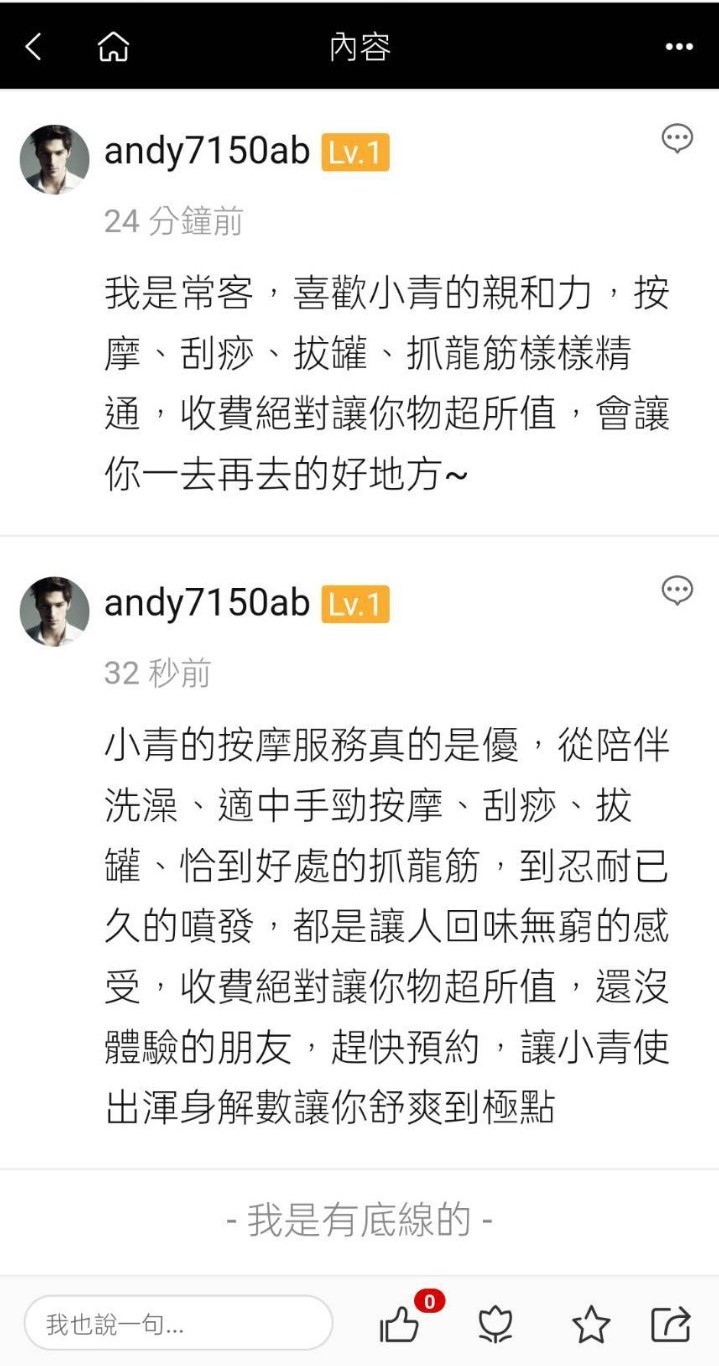Screen dimensions: 719x1366
Task: Tap the flower icon in the bottom bar
Action: [495, 1325]
